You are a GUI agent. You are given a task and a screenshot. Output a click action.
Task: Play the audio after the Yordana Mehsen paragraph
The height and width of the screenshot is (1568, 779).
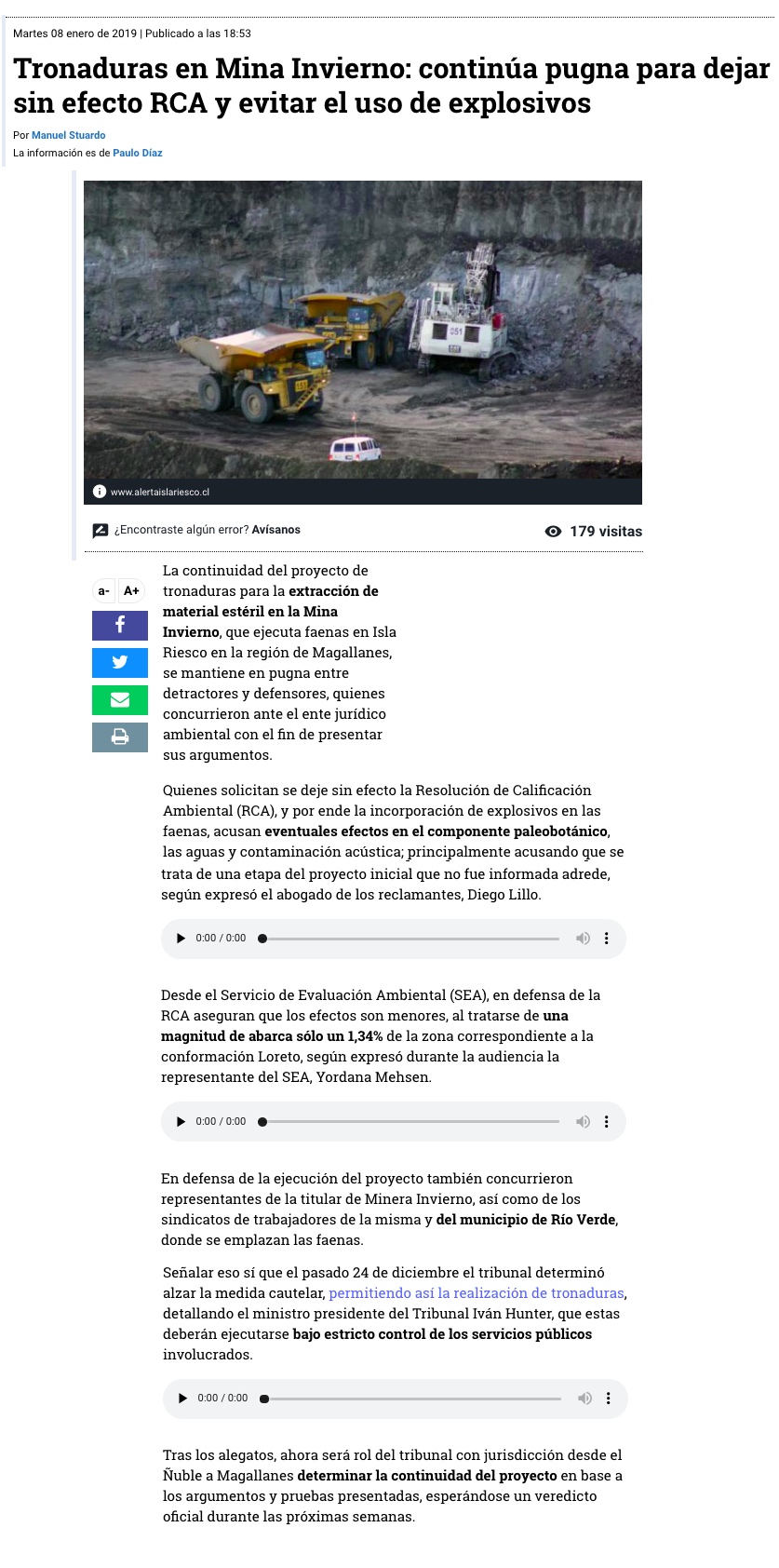[181, 1122]
